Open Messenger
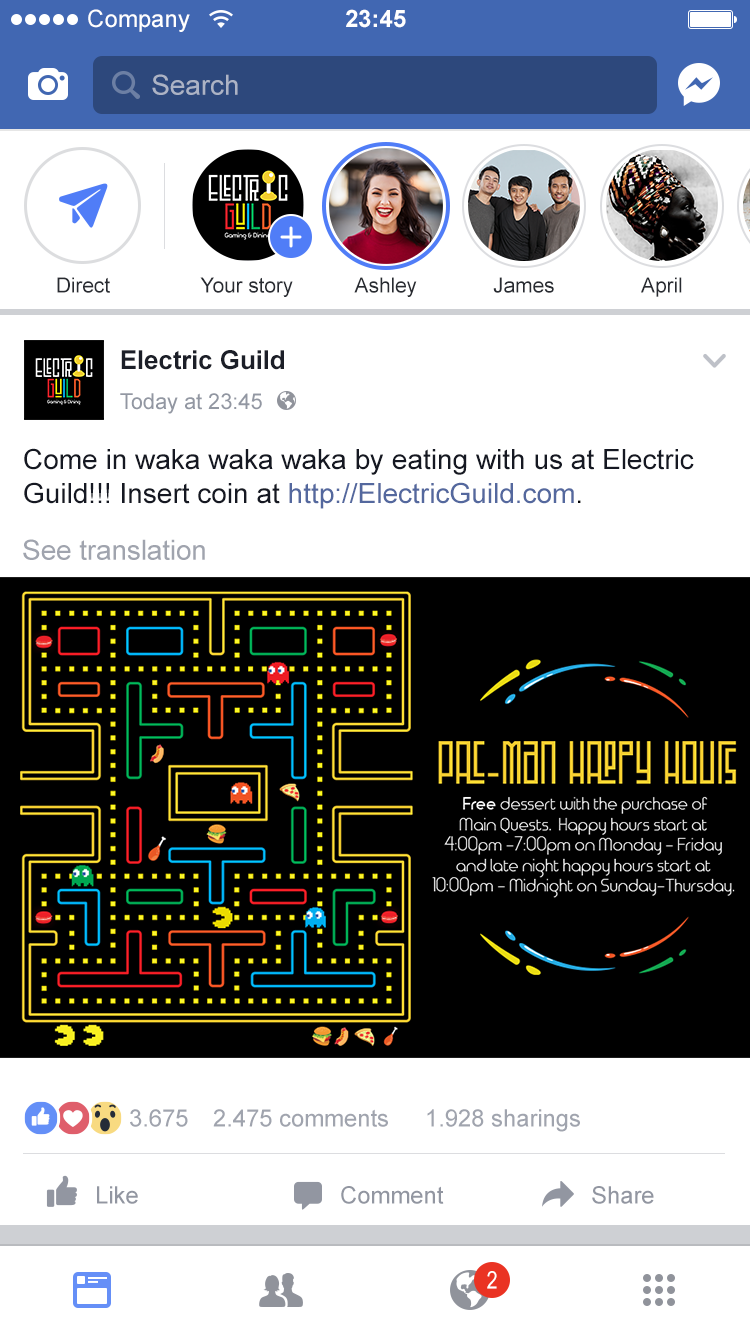Screen dimensions: 750x1334 [x=699, y=85]
